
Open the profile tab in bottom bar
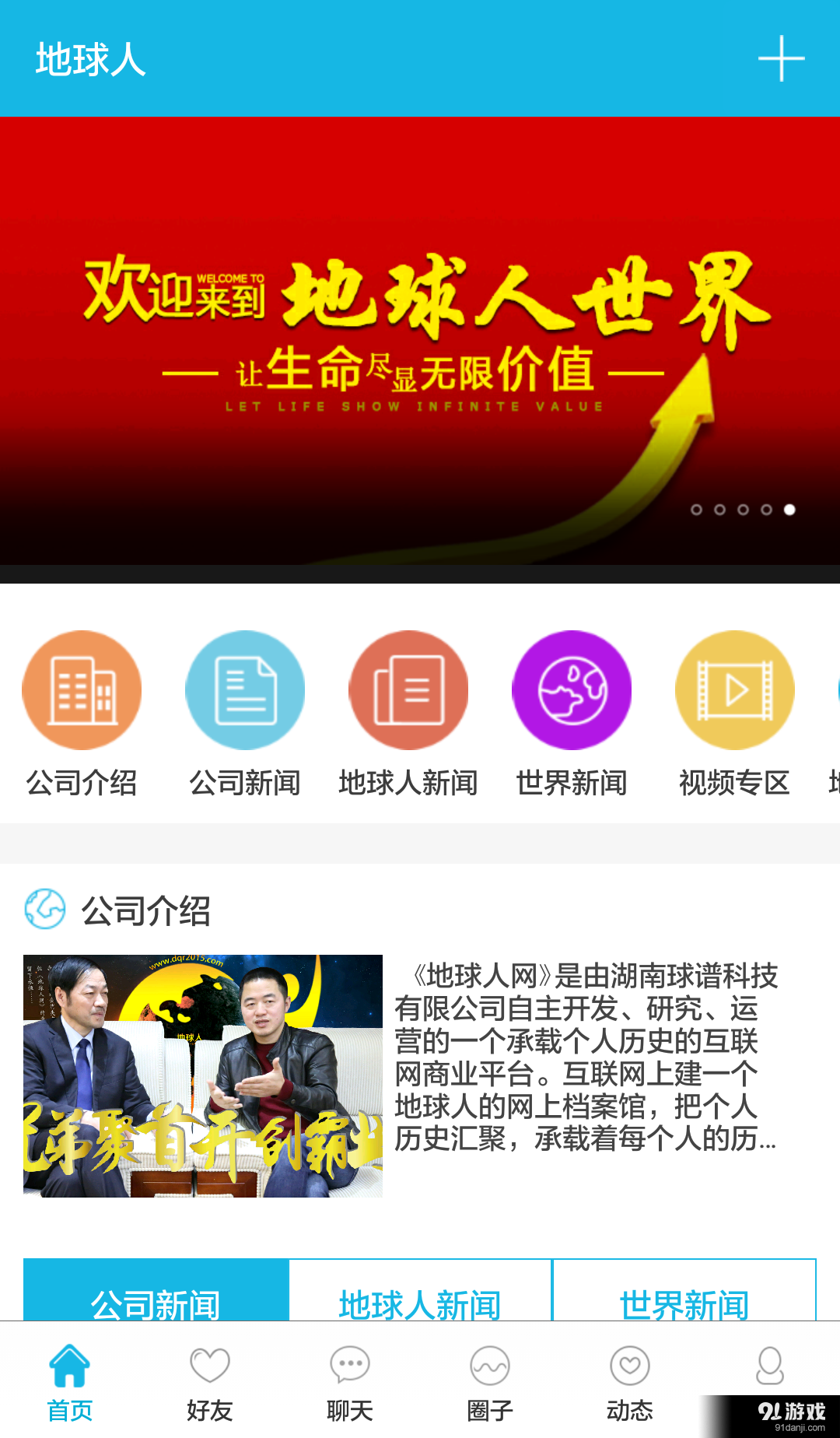pos(770,1368)
